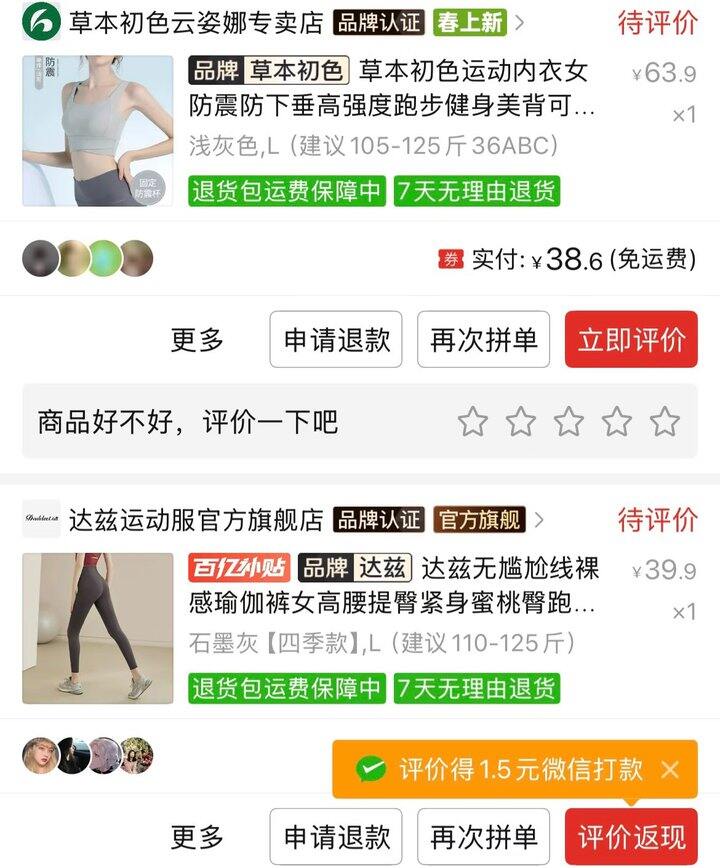Open the 达兹瑜伽裤 product image
720x868 pixels.
click(97, 629)
